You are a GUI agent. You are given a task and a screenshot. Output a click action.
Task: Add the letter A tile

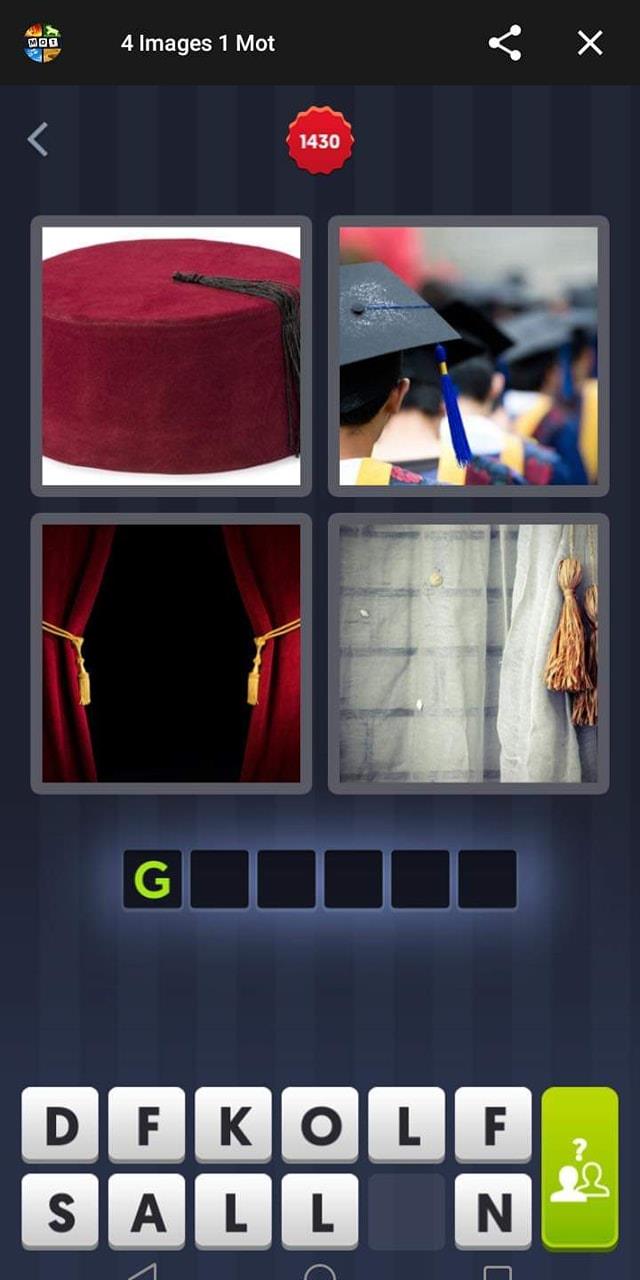(x=147, y=1212)
